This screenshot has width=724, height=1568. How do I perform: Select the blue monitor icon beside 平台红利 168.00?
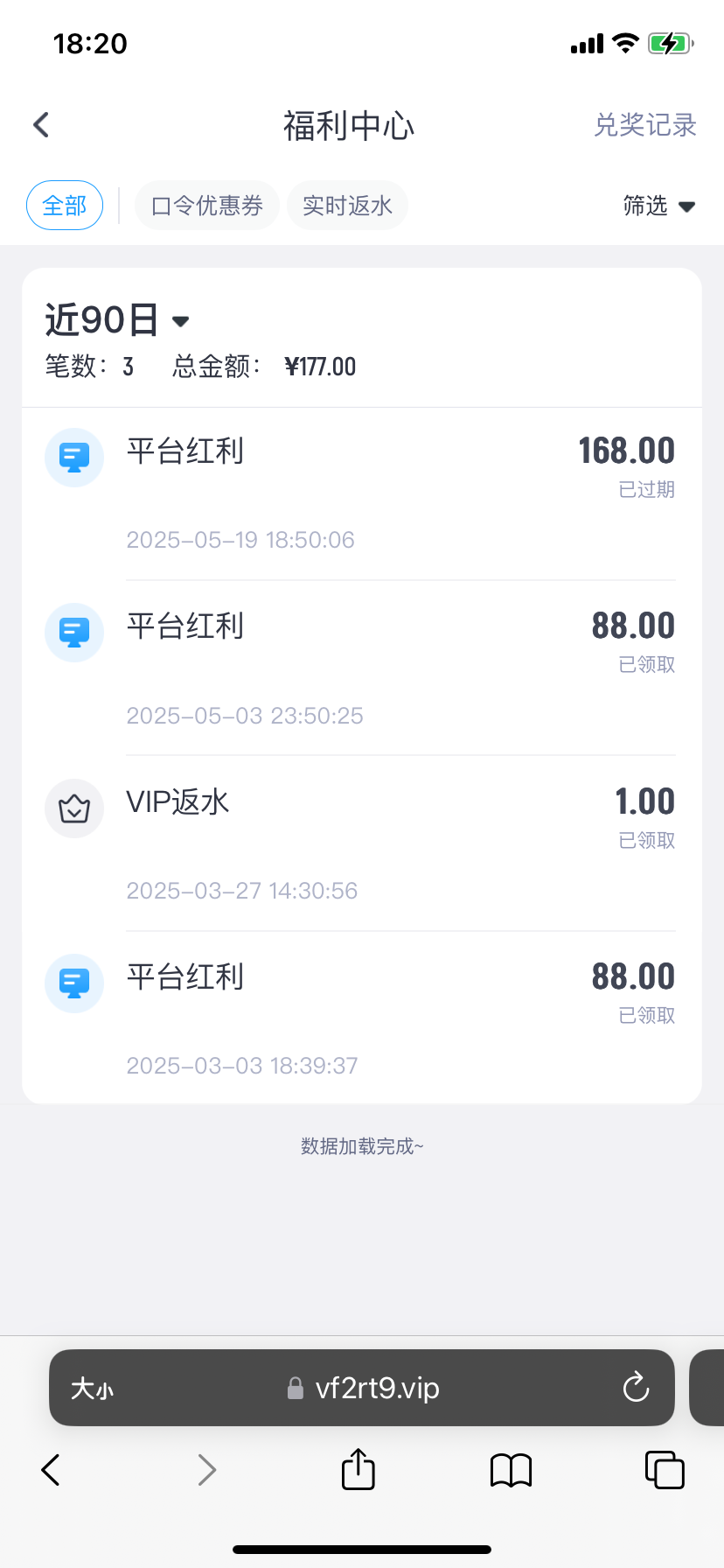click(x=73, y=457)
